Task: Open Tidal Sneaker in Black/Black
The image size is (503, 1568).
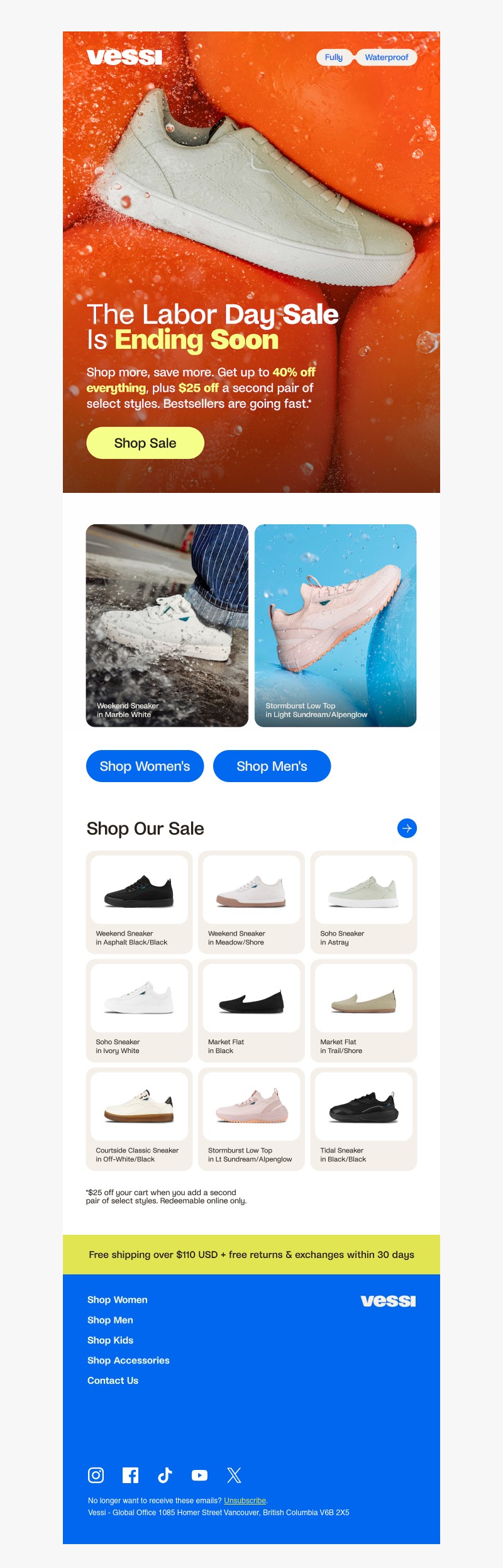Action: 363,1119
